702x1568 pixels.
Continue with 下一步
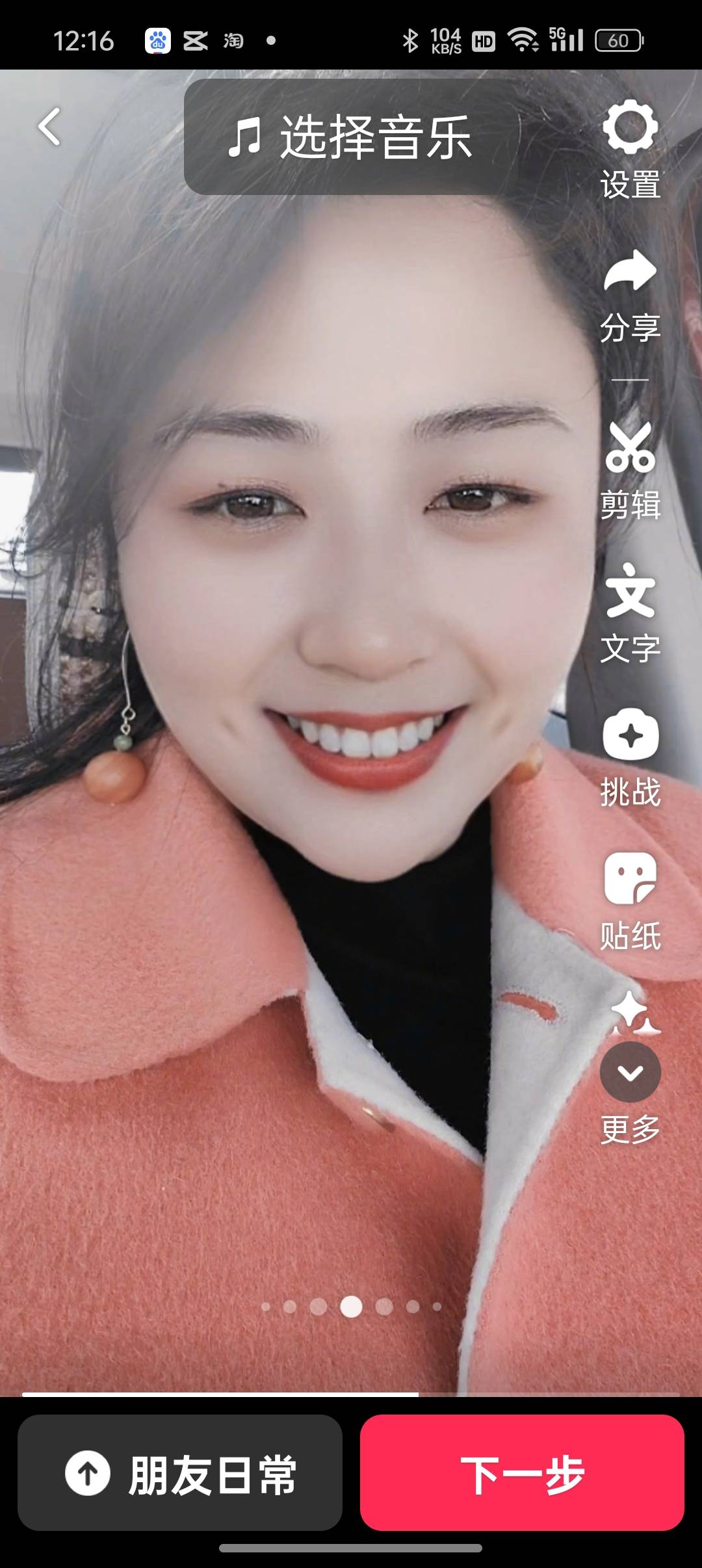point(522,1472)
